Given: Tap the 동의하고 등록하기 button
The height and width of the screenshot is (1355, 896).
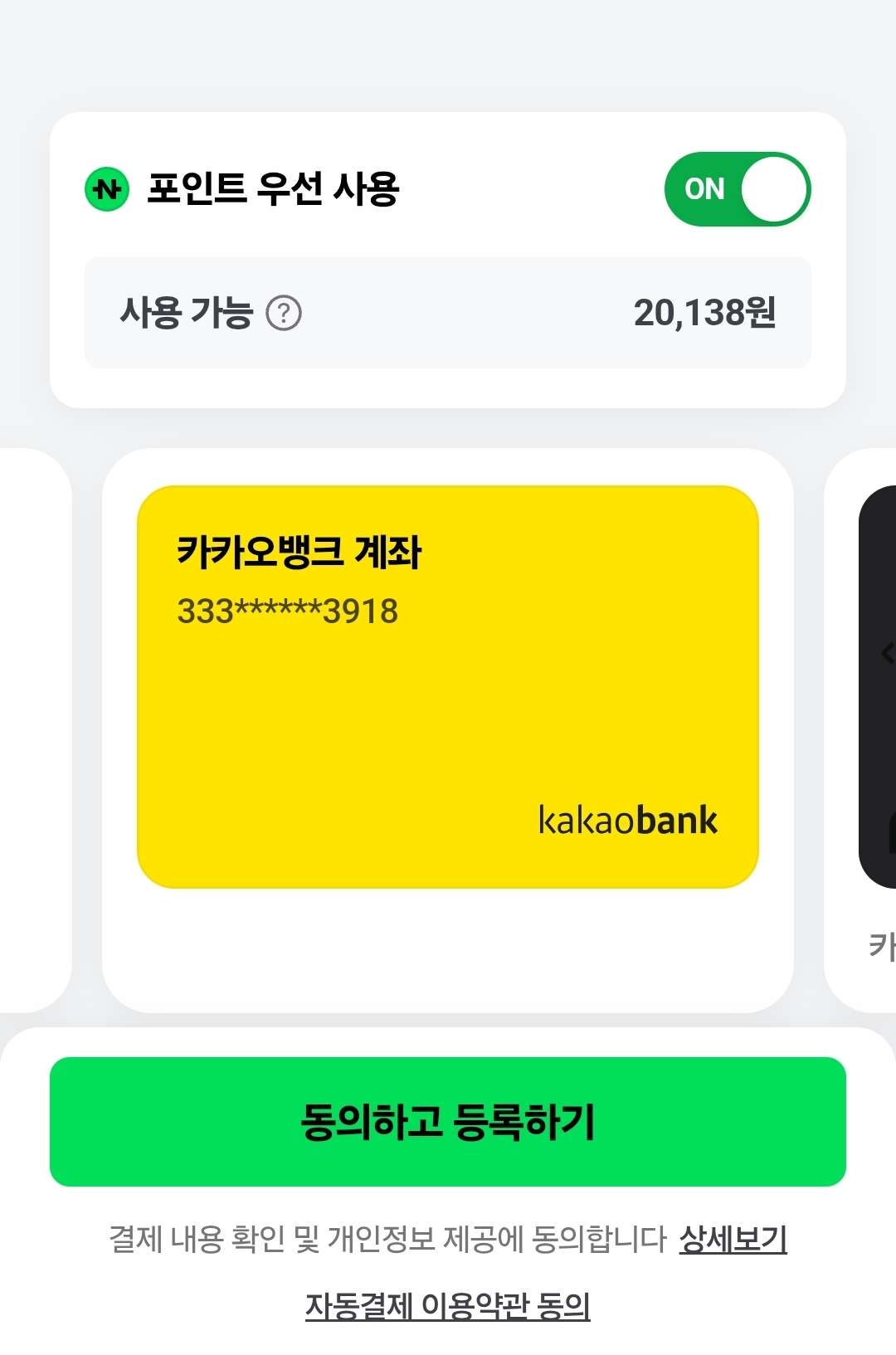Looking at the screenshot, I should [448, 1122].
